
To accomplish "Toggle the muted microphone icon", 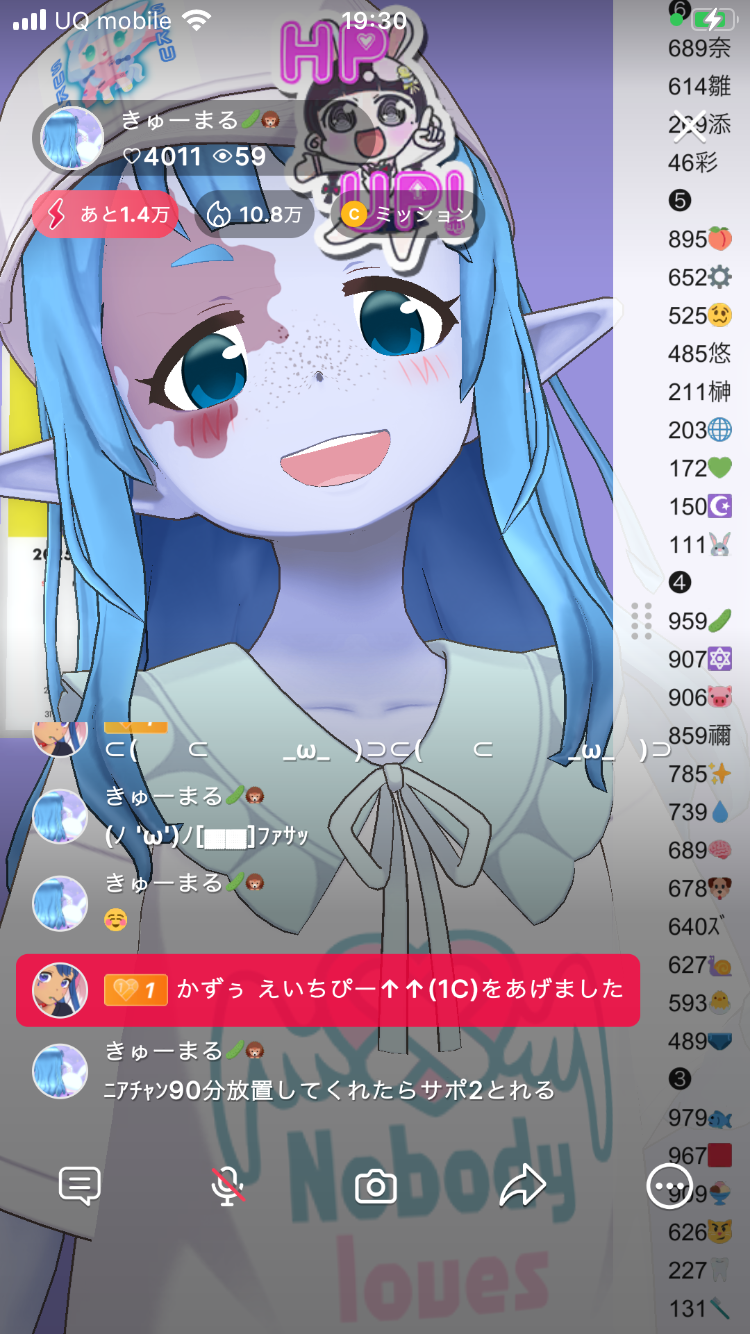I will pos(228,1186).
